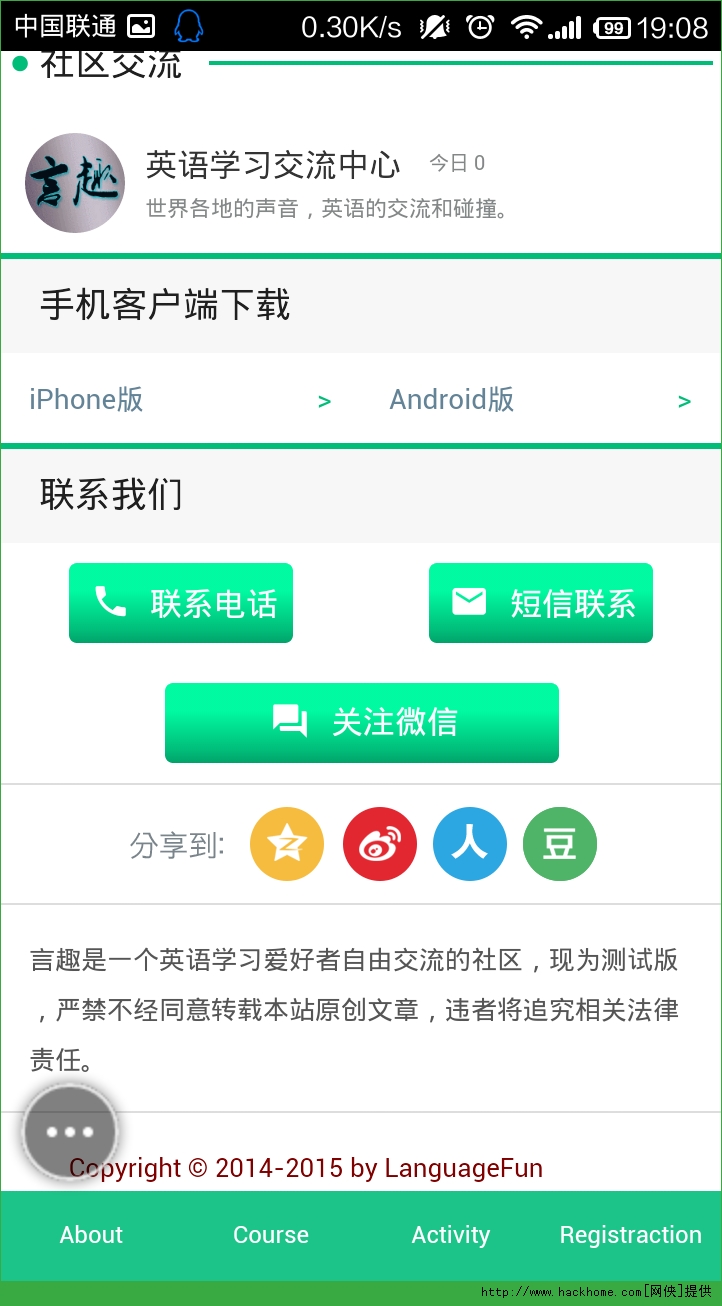Open the floating three-dots menu button

click(70, 1132)
